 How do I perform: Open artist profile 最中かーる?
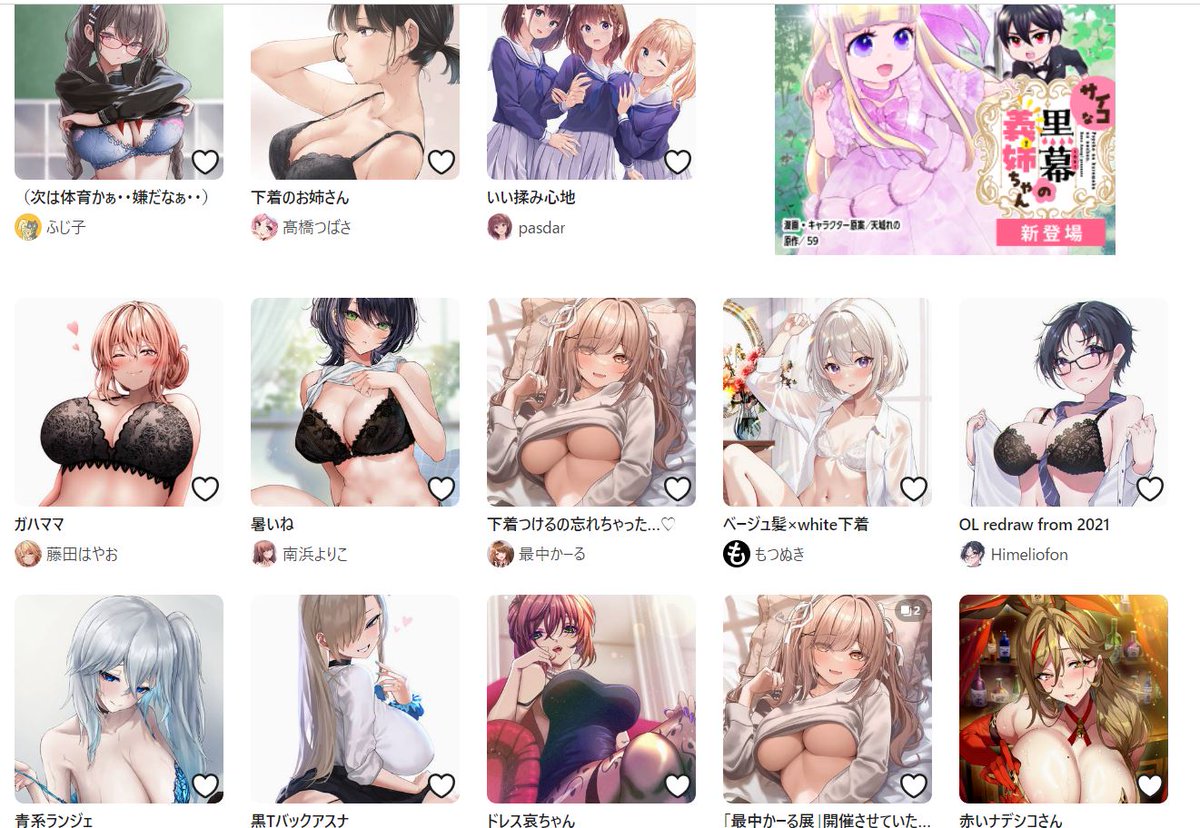tap(551, 554)
